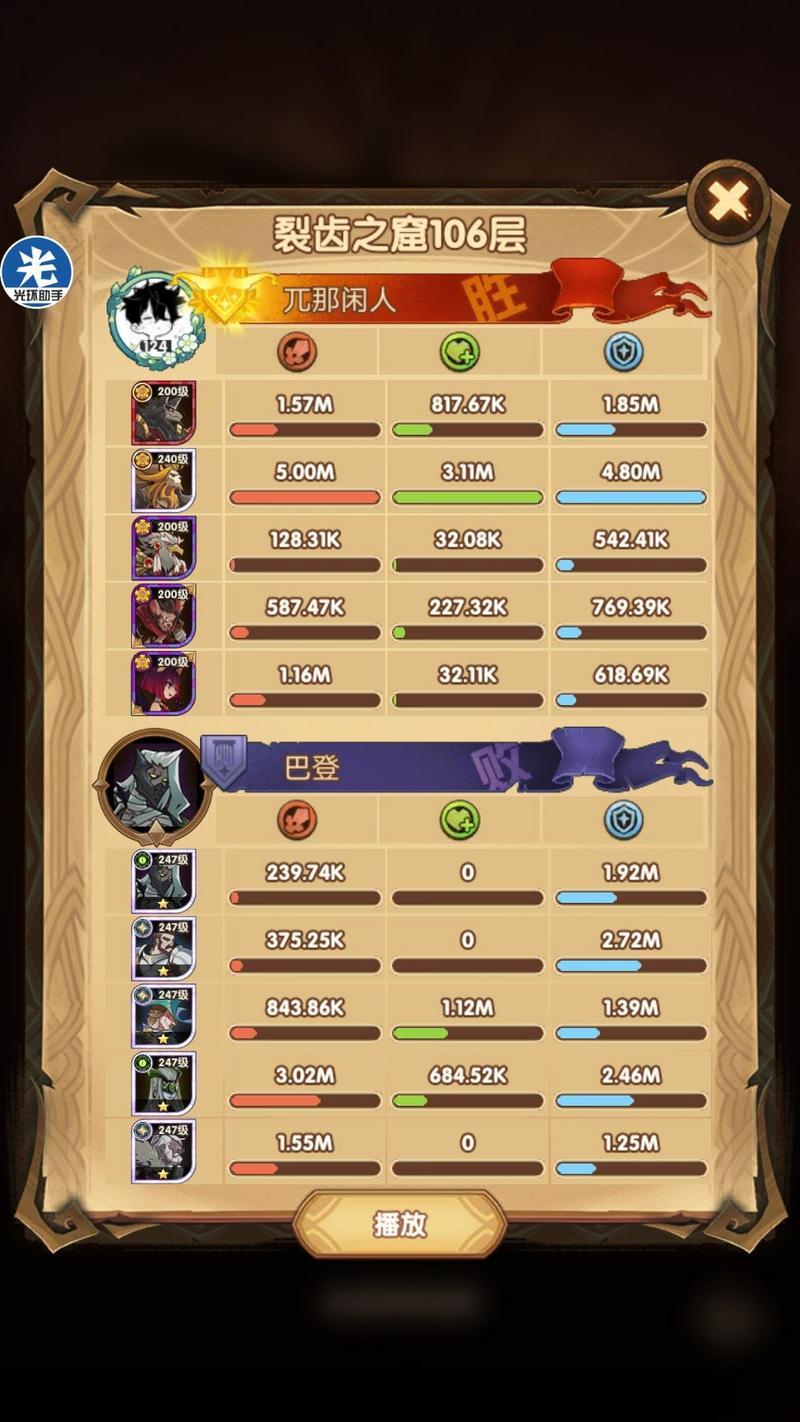This screenshot has width=800, height=1422.
Task: Close the battle statistics dialog
Action: click(729, 203)
